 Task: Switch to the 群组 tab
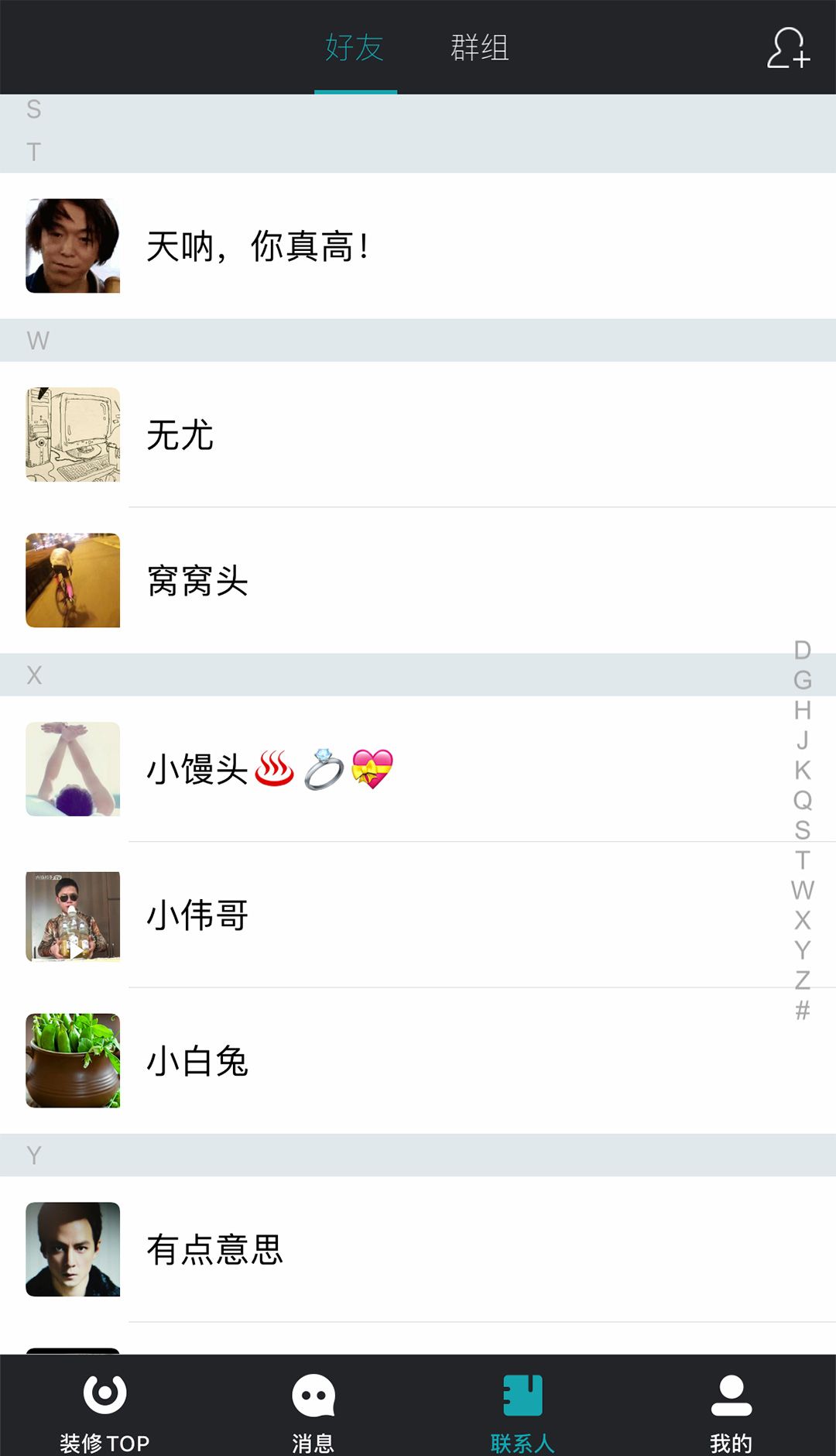coord(479,48)
